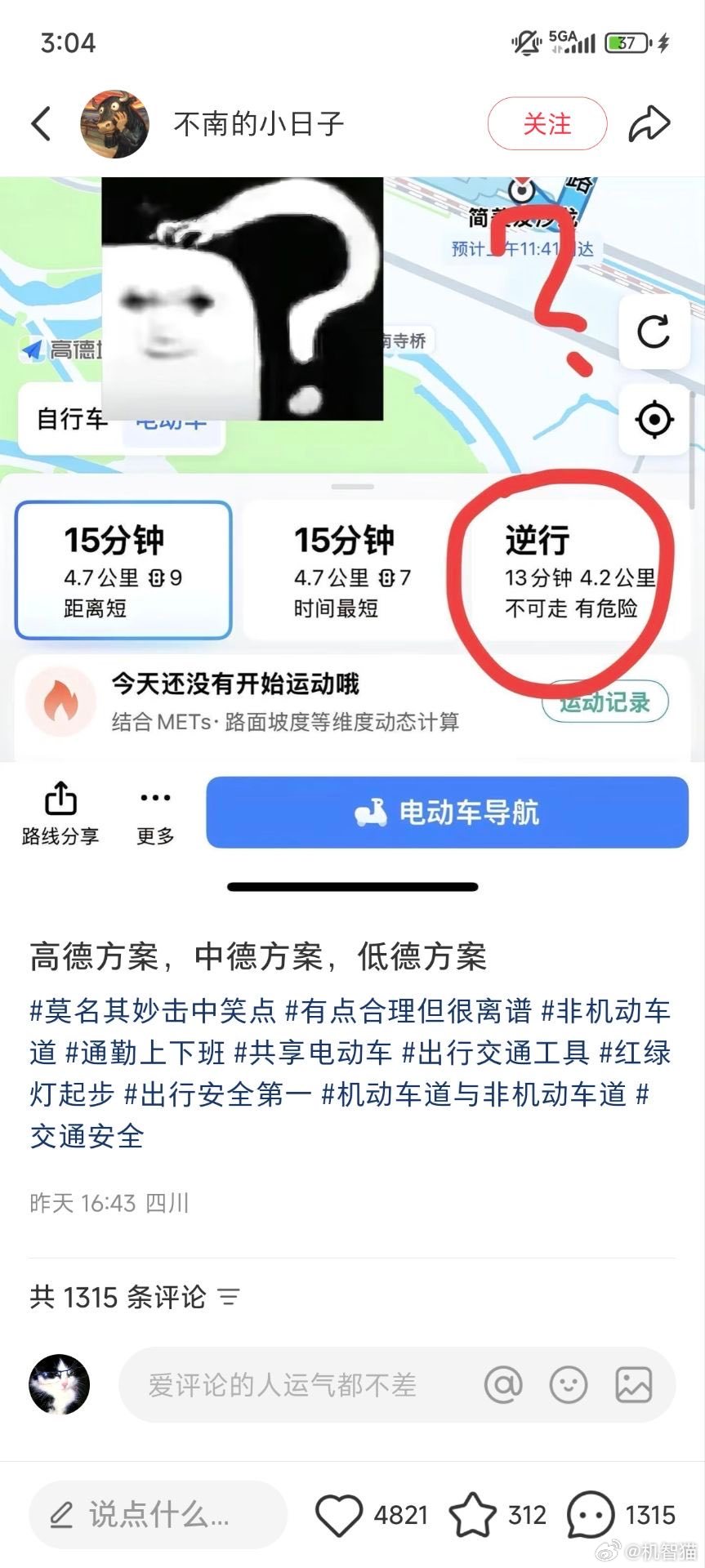705x1568 pixels.
Task: Open hashtag #出行安全第一
Action: [x=218, y=1094]
